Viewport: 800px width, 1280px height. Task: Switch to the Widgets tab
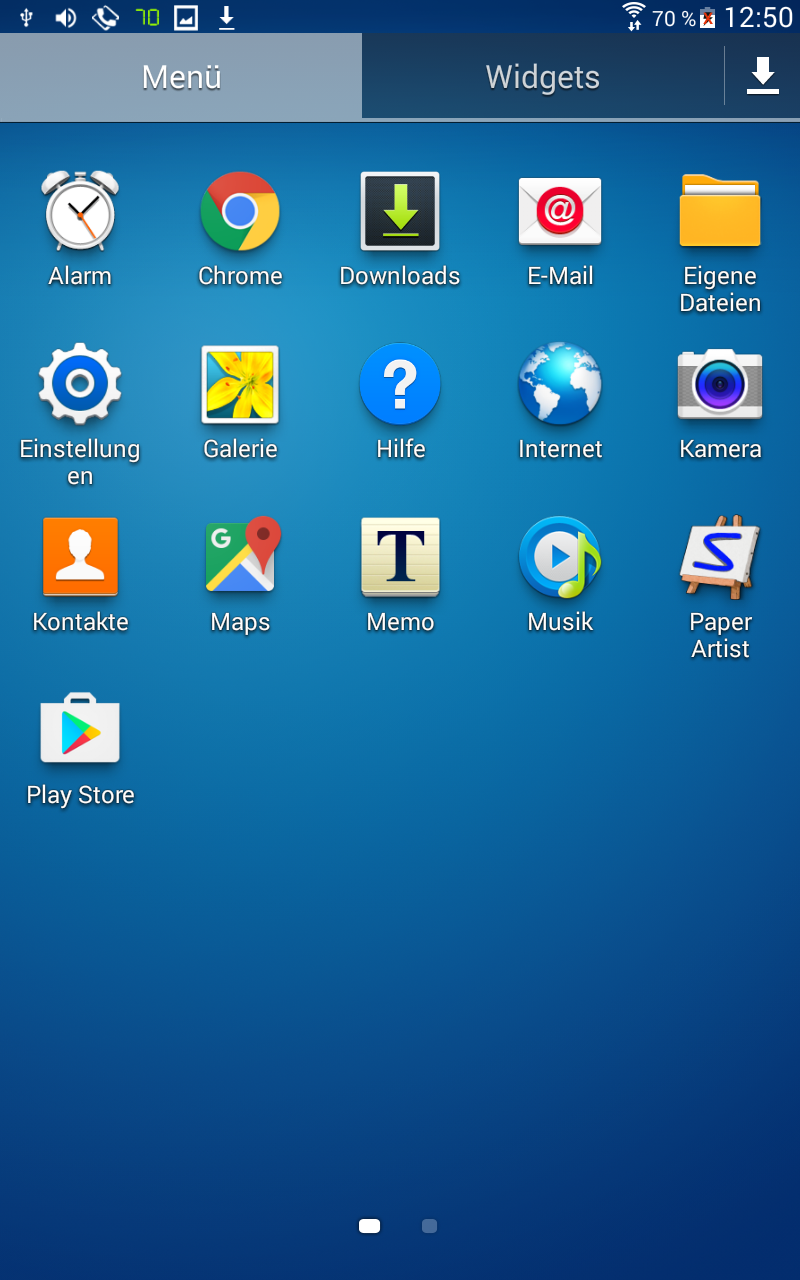(542, 77)
